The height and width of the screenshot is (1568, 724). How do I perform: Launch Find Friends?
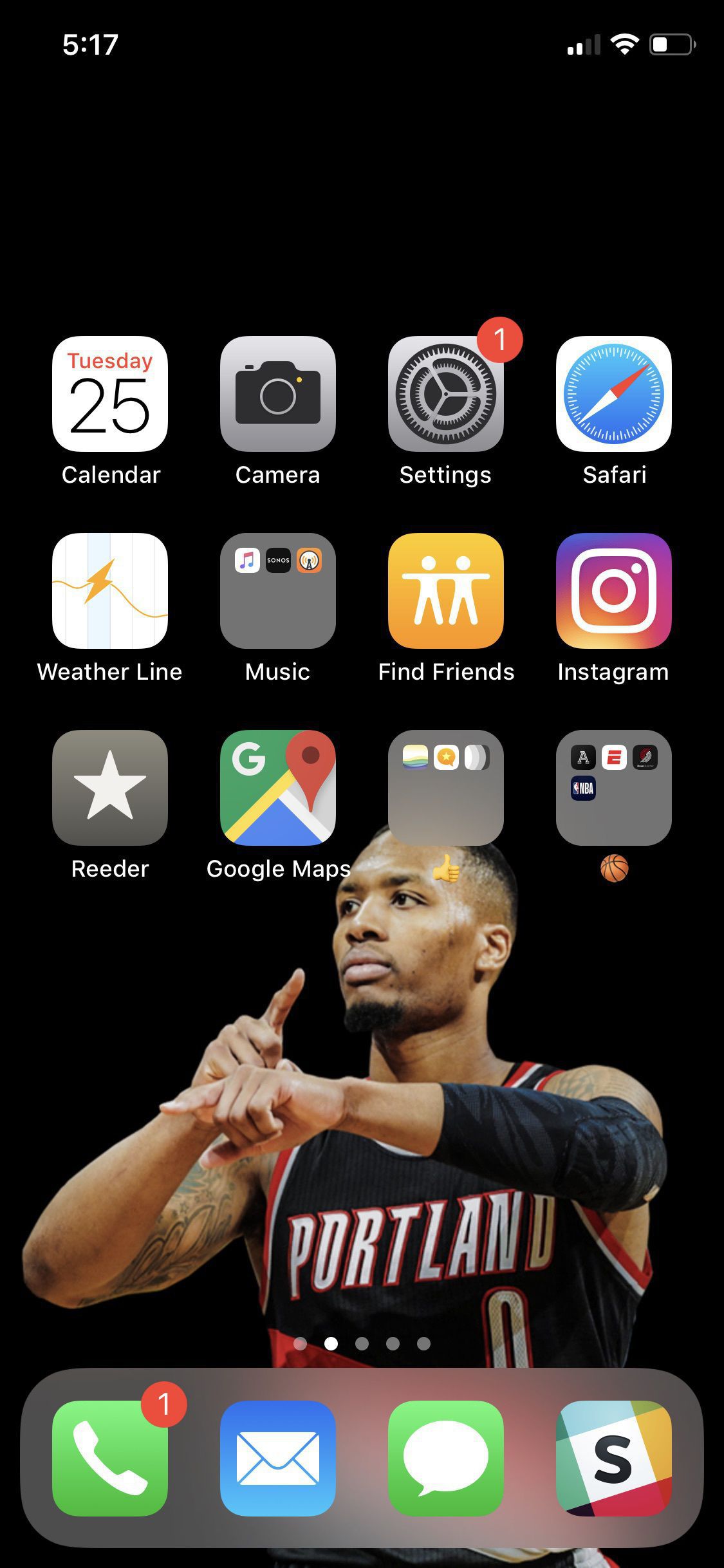[x=446, y=590]
